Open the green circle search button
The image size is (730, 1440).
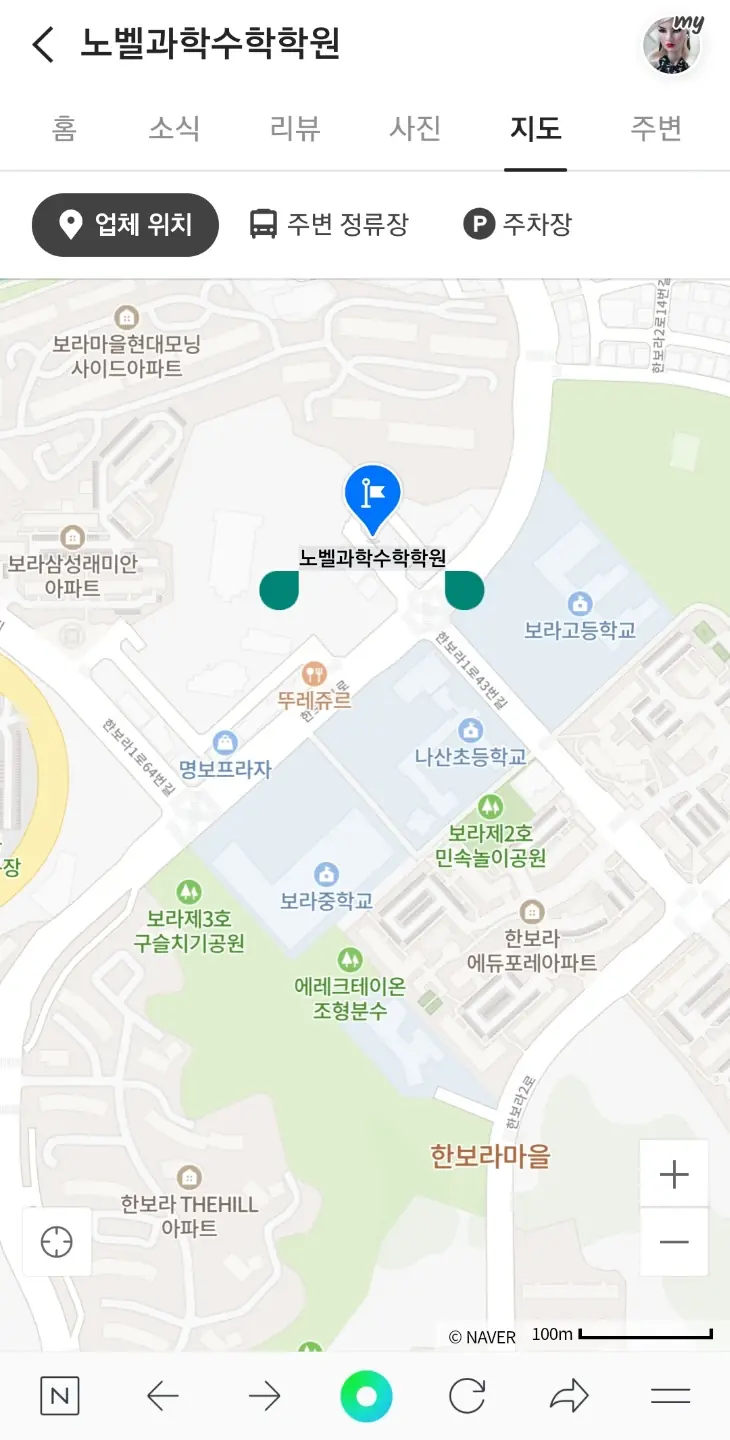[x=366, y=1396]
